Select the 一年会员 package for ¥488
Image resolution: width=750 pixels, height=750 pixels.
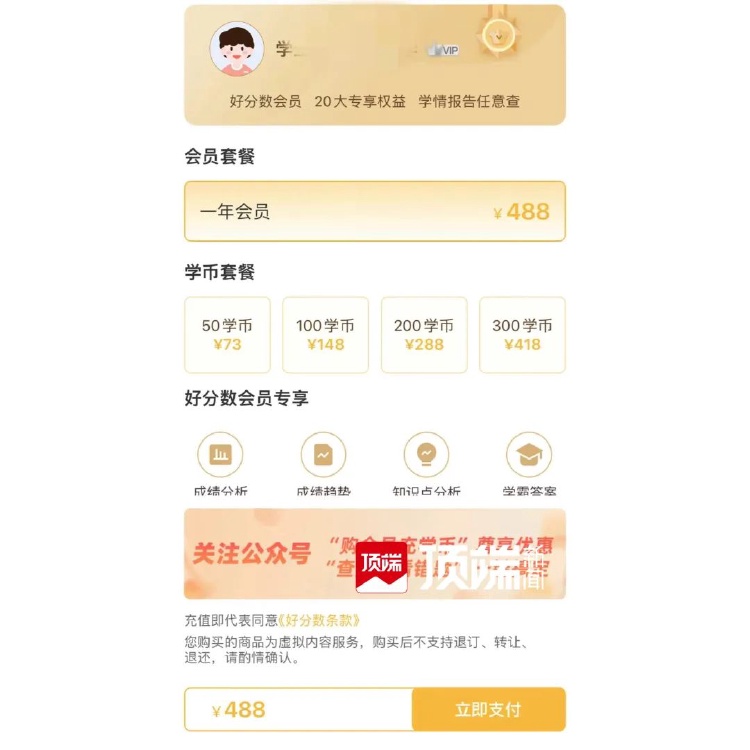click(374, 211)
